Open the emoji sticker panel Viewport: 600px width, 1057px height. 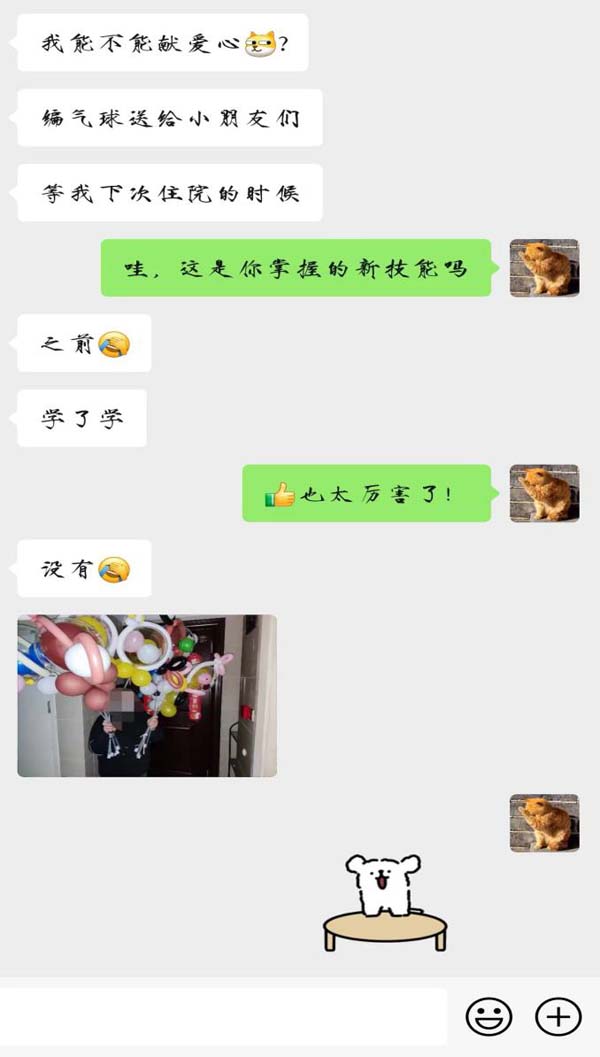pos(489,1017)
